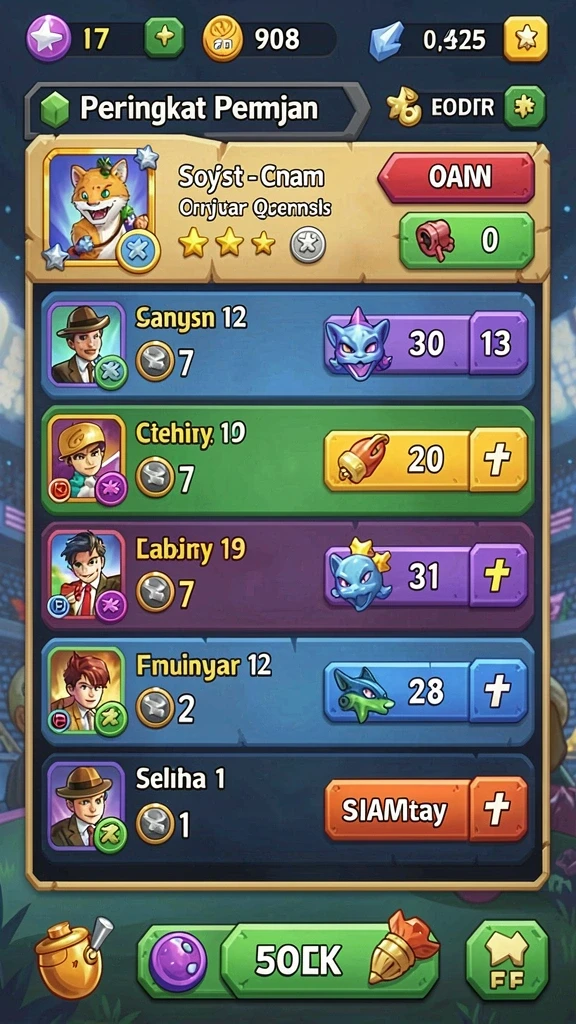576x1024 pixels.
Task: Tap the purple orb button
Action: [x=178, y=961]
